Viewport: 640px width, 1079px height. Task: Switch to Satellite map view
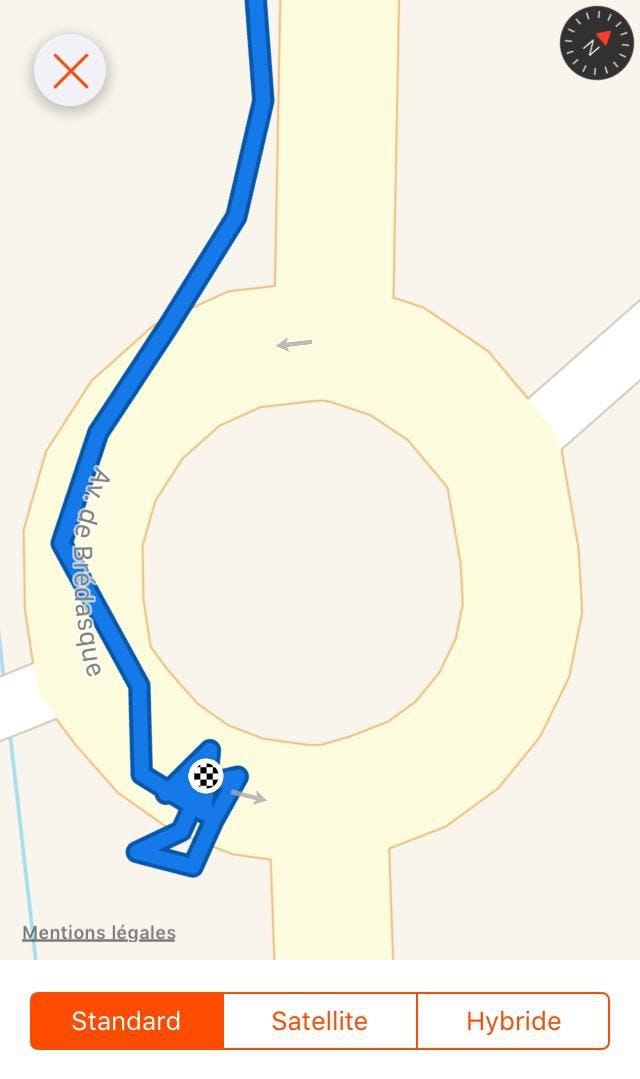320,1021
